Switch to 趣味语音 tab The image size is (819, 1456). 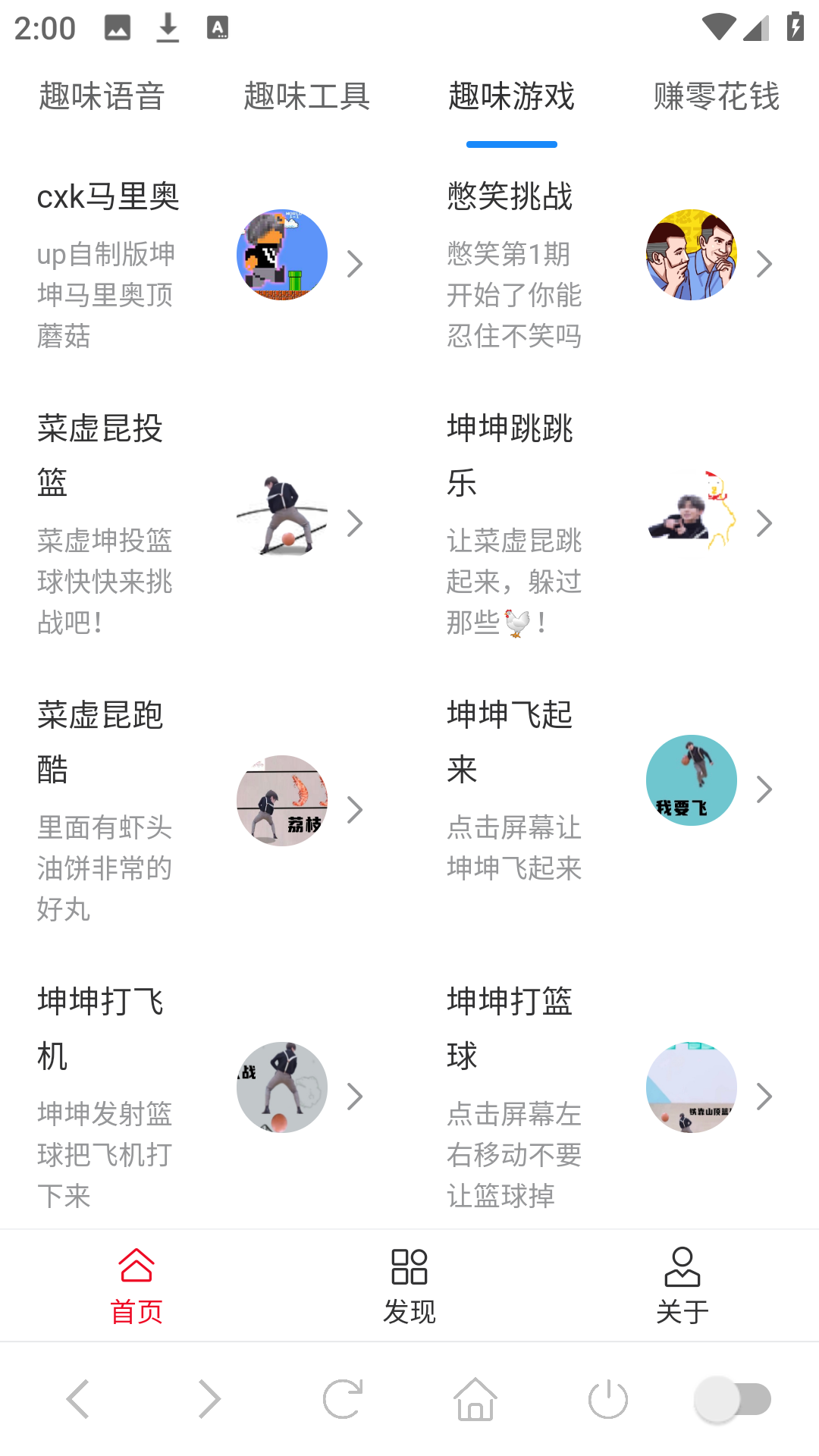[x=102, y=96]
